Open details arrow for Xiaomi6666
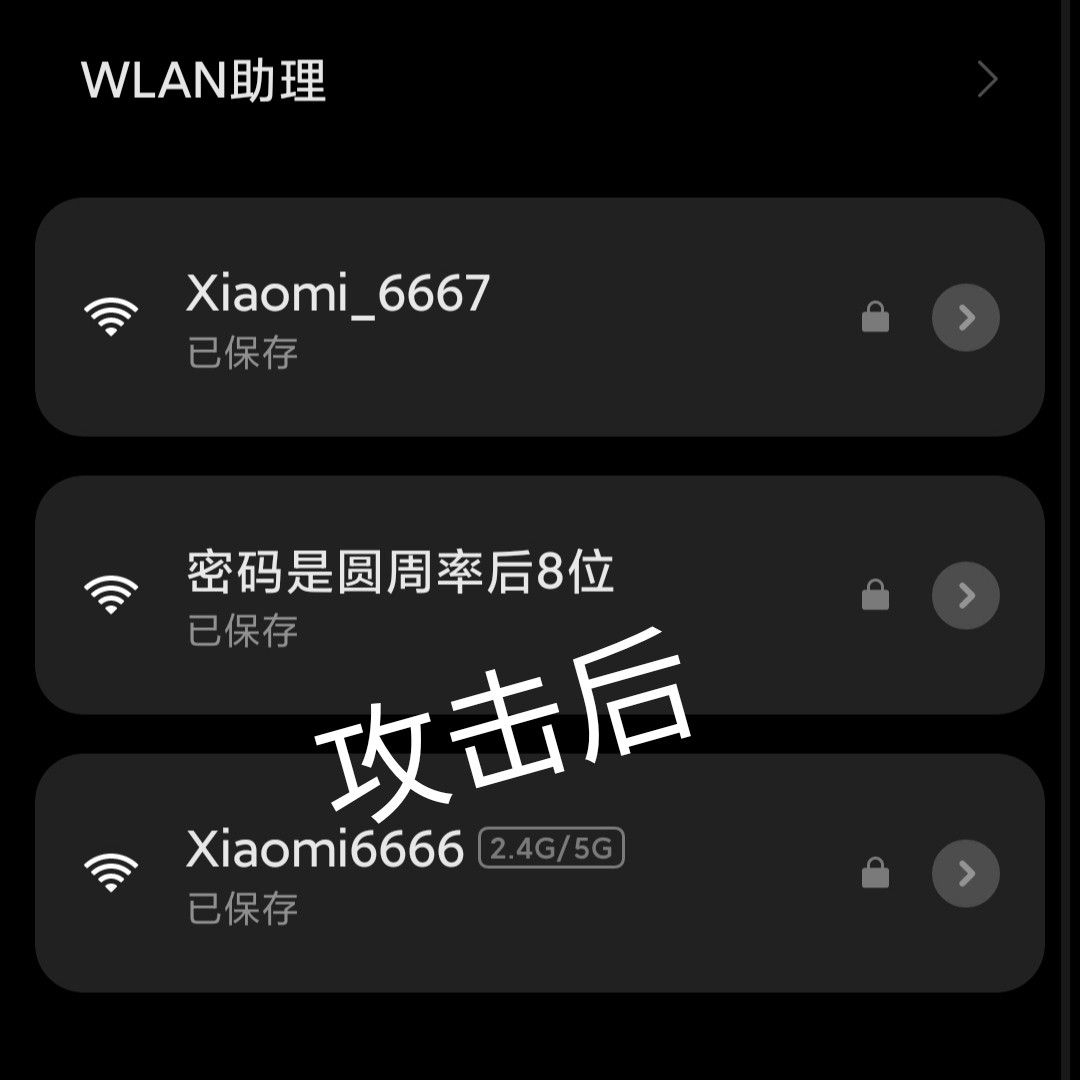 [966, 873]
